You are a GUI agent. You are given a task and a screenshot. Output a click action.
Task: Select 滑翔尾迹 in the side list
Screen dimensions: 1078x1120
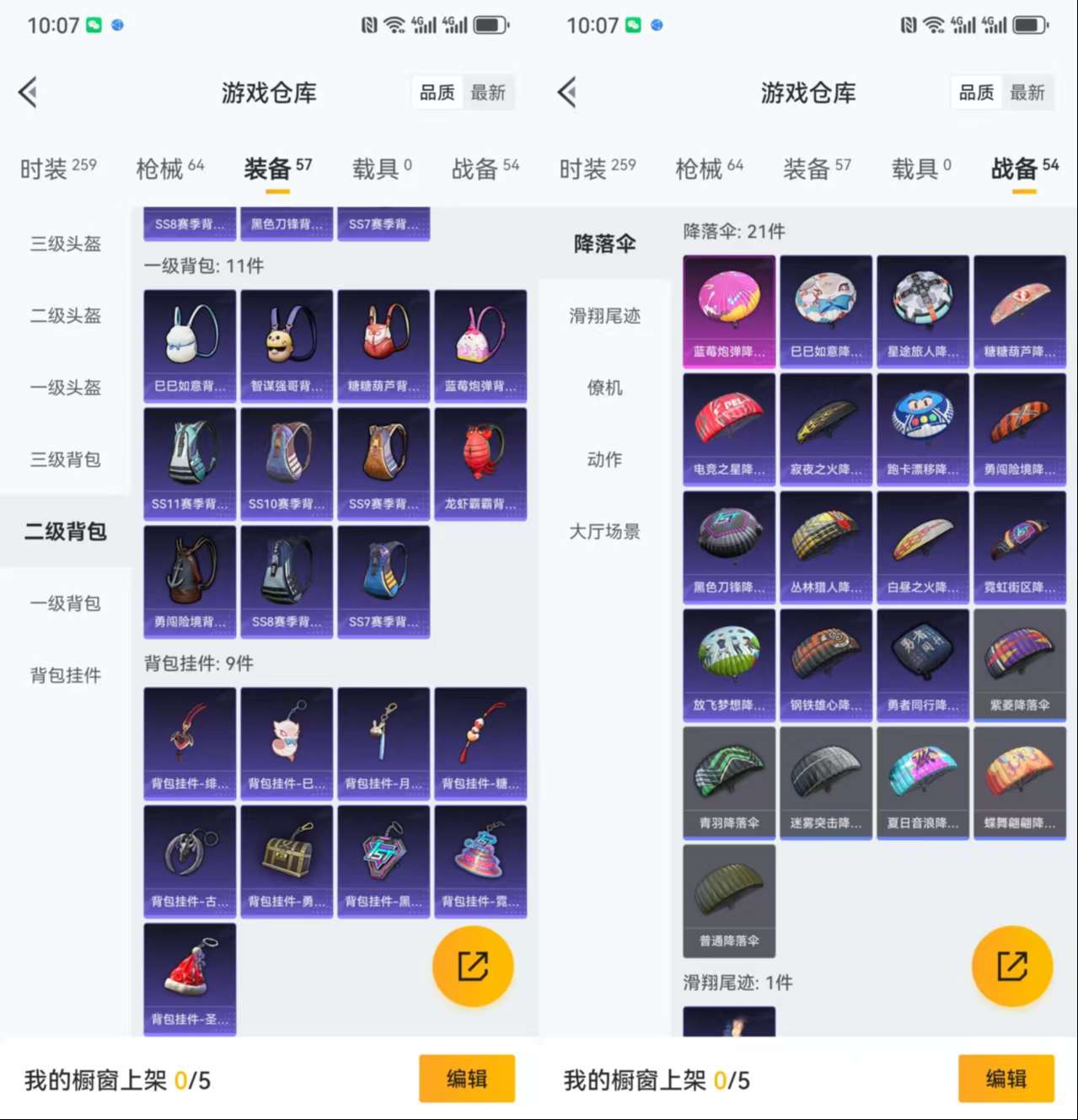[604, 316]
